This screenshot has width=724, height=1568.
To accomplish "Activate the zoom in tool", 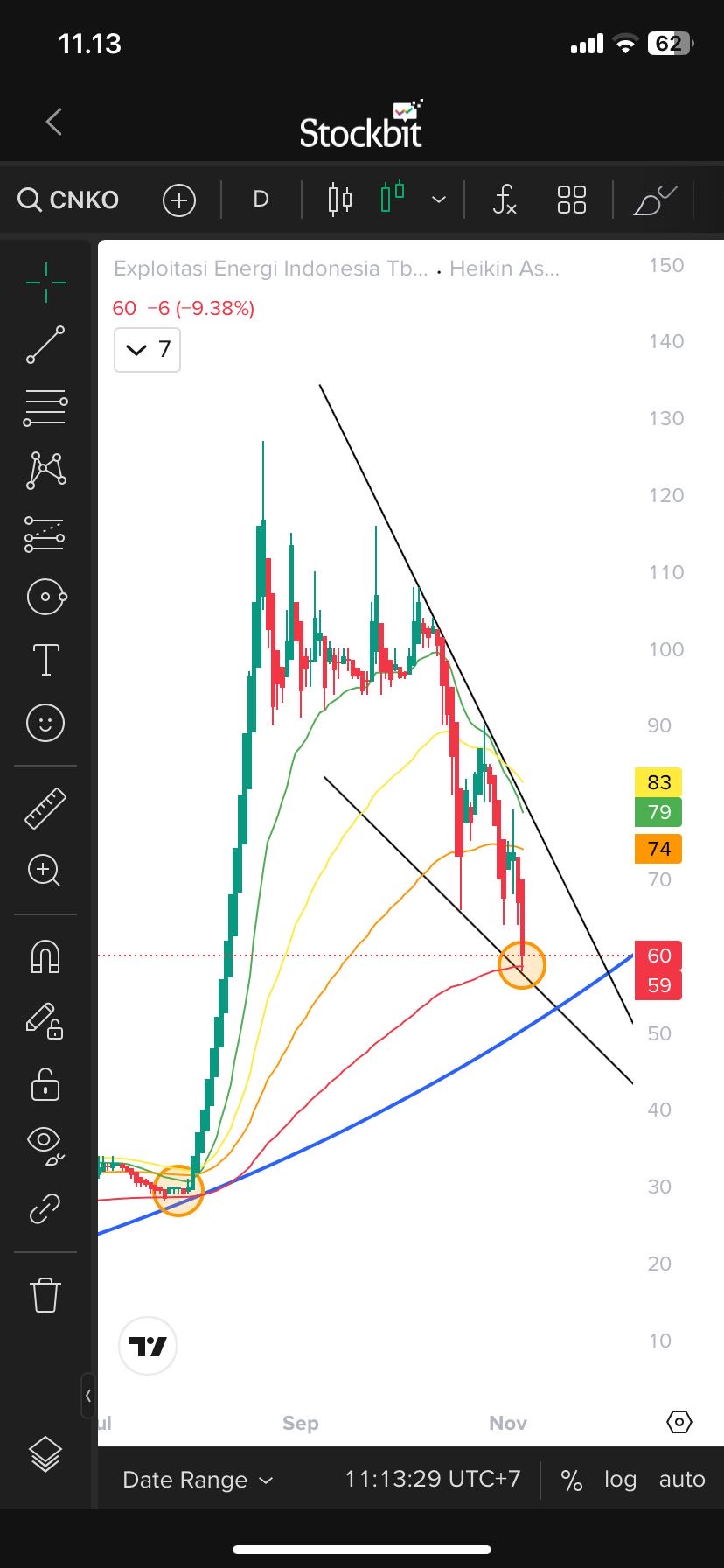I will point(45,871).
